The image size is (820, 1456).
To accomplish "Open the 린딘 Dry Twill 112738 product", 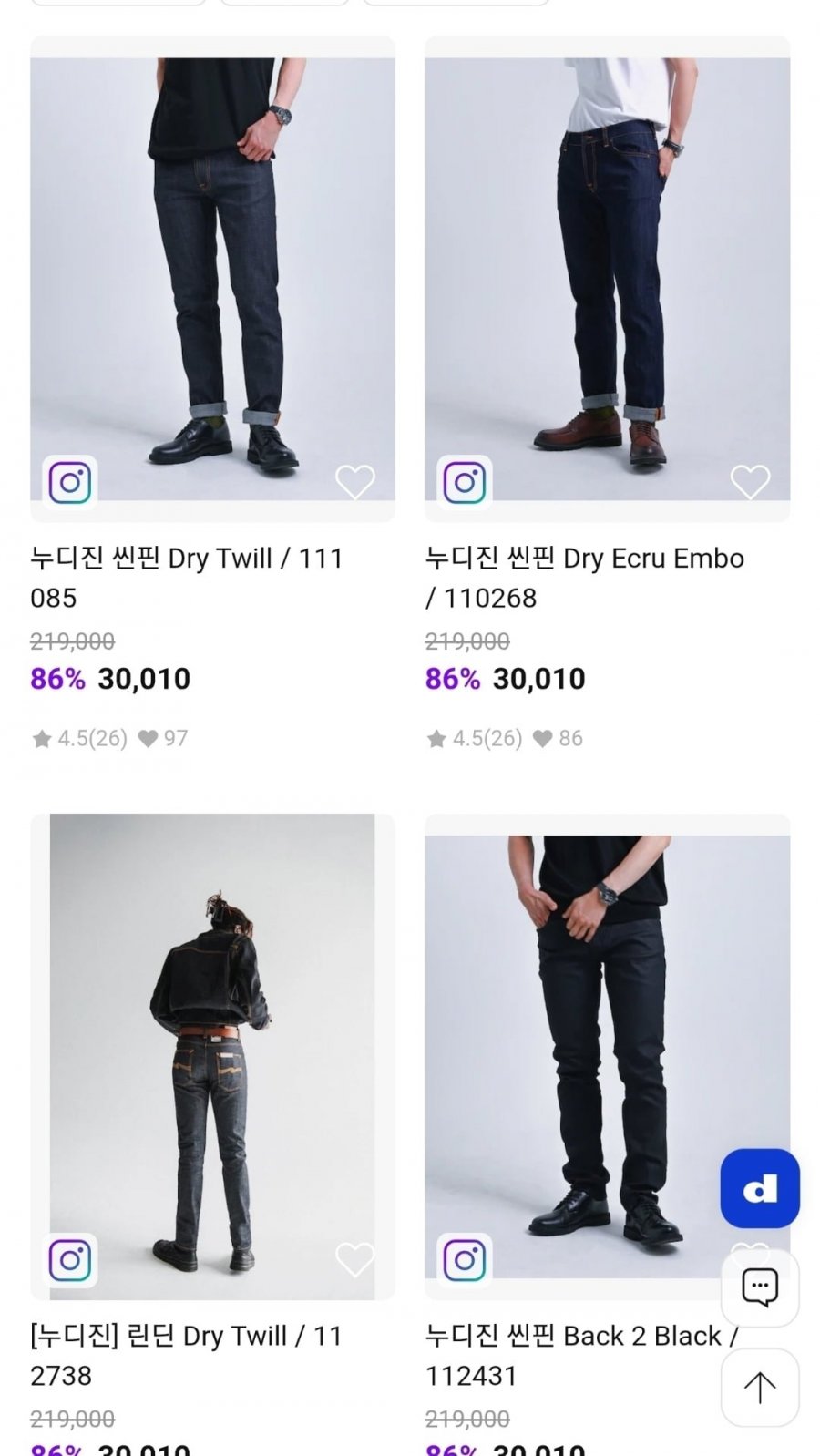I will coord(212,1057).
